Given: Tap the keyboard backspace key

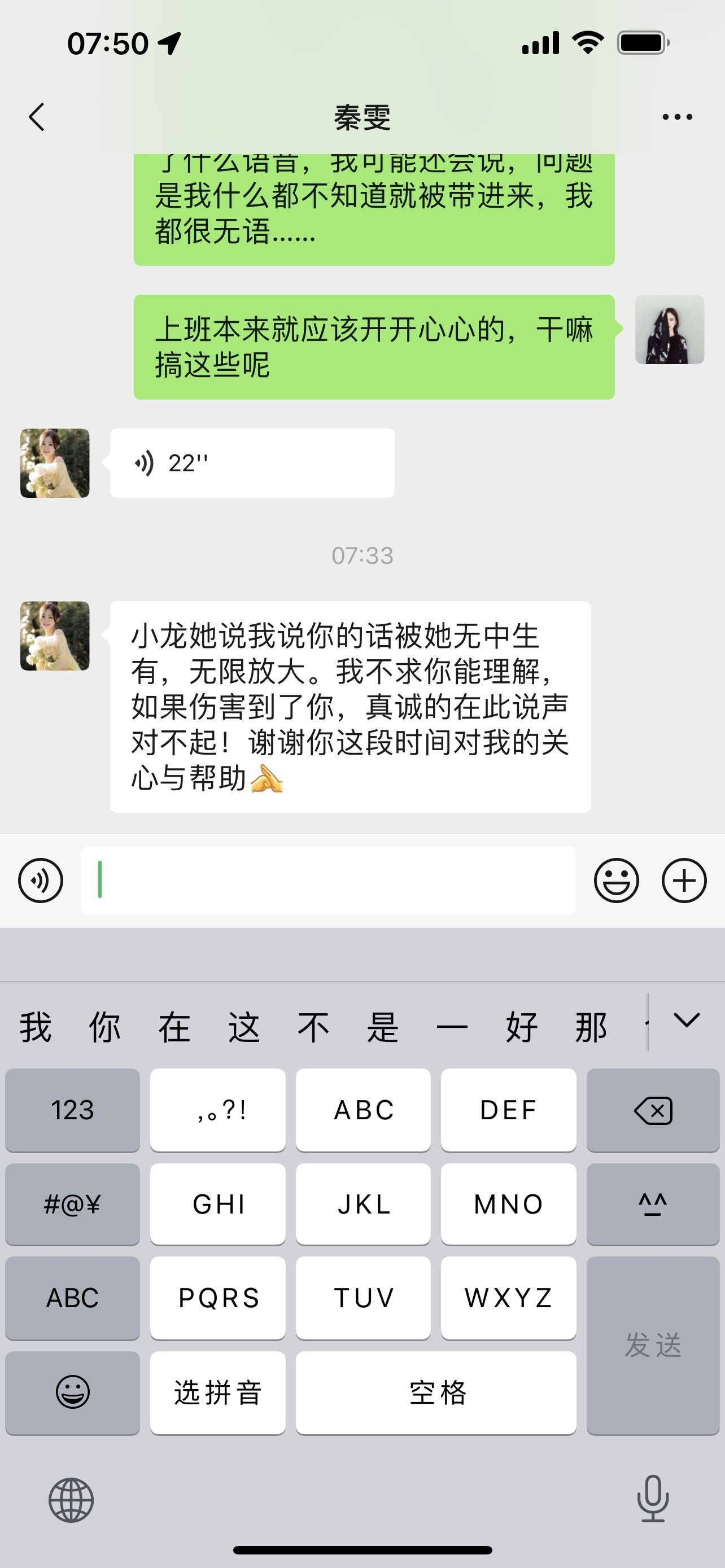Looking at the screenshot, I should coord(653,1110).
